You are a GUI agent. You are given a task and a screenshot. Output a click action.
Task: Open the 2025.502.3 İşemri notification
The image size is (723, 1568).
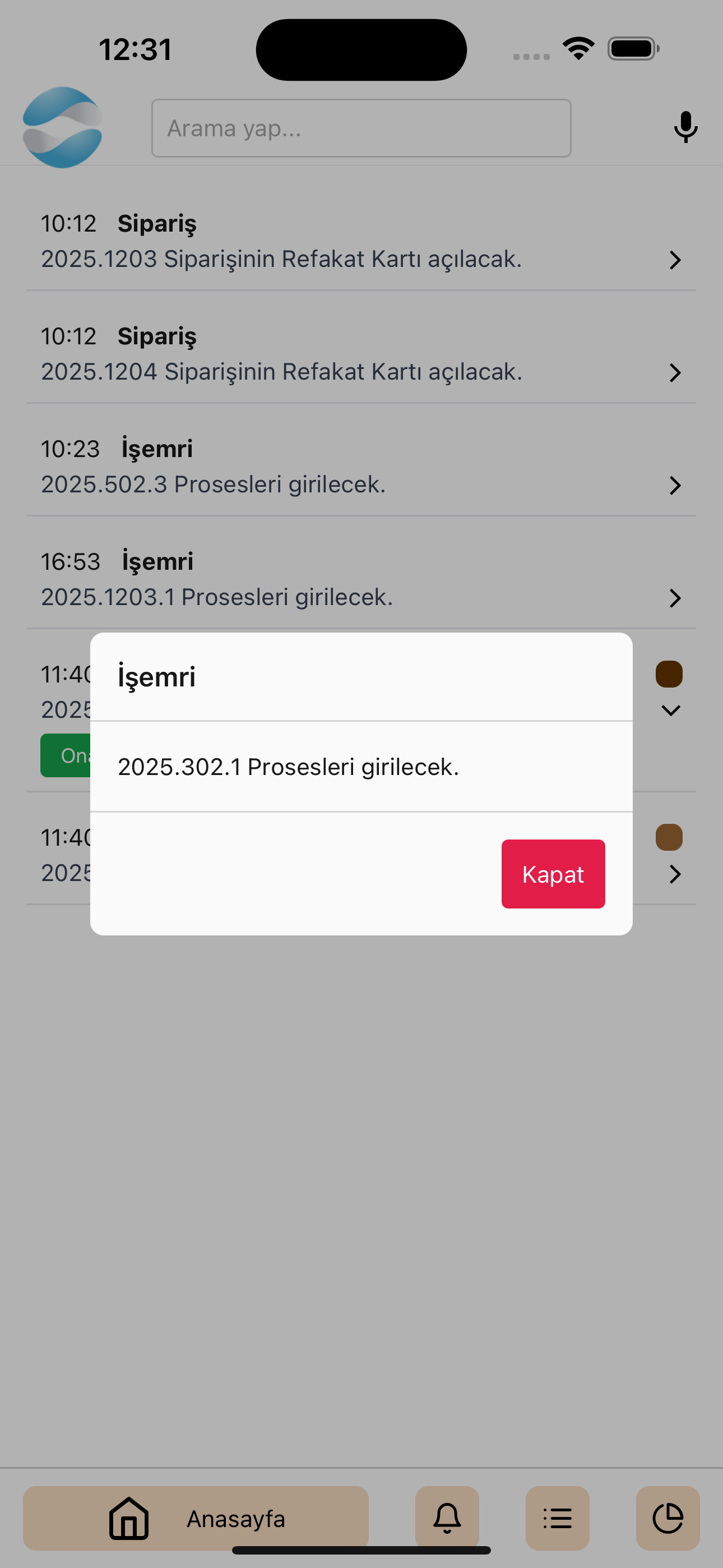coord(361,467)
